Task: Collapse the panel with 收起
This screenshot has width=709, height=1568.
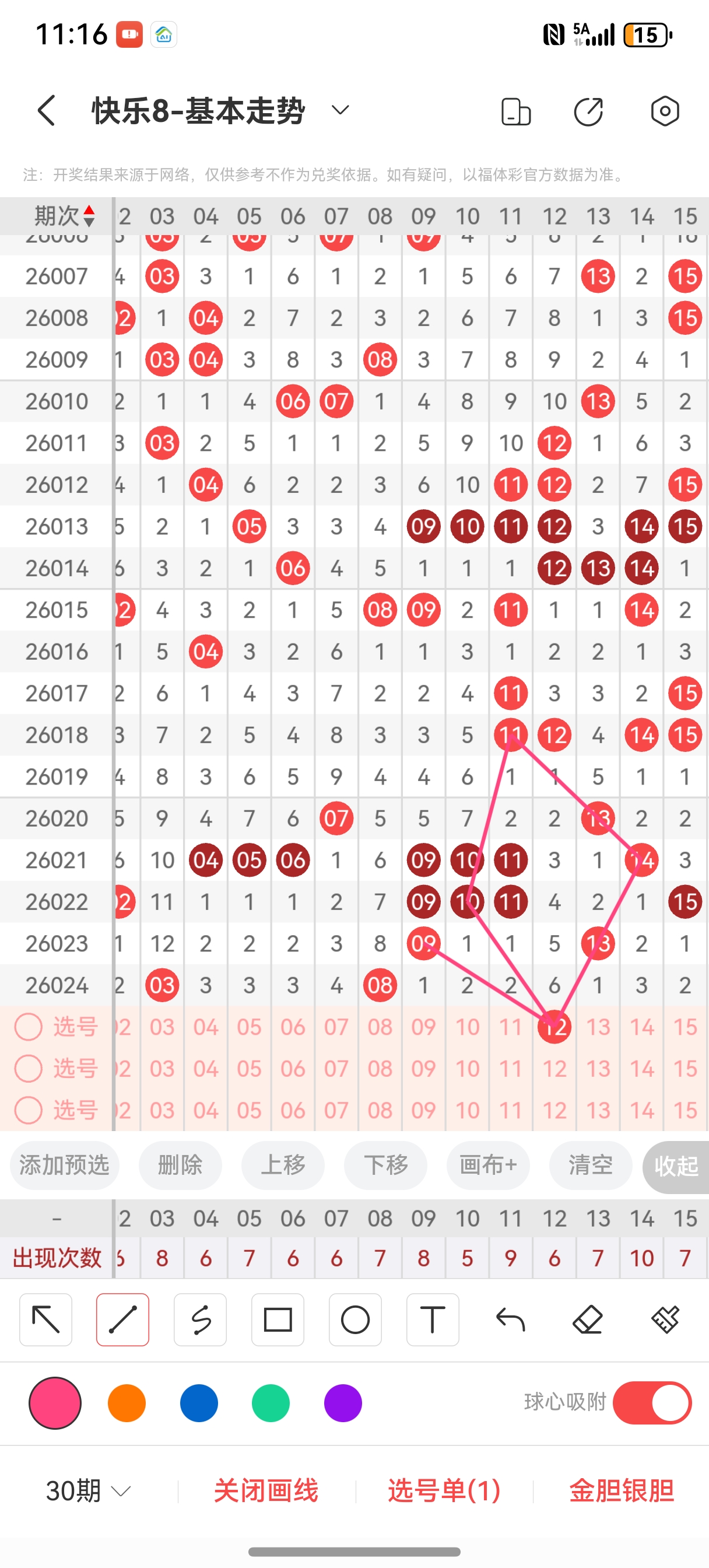Action: coord(676,1166)
